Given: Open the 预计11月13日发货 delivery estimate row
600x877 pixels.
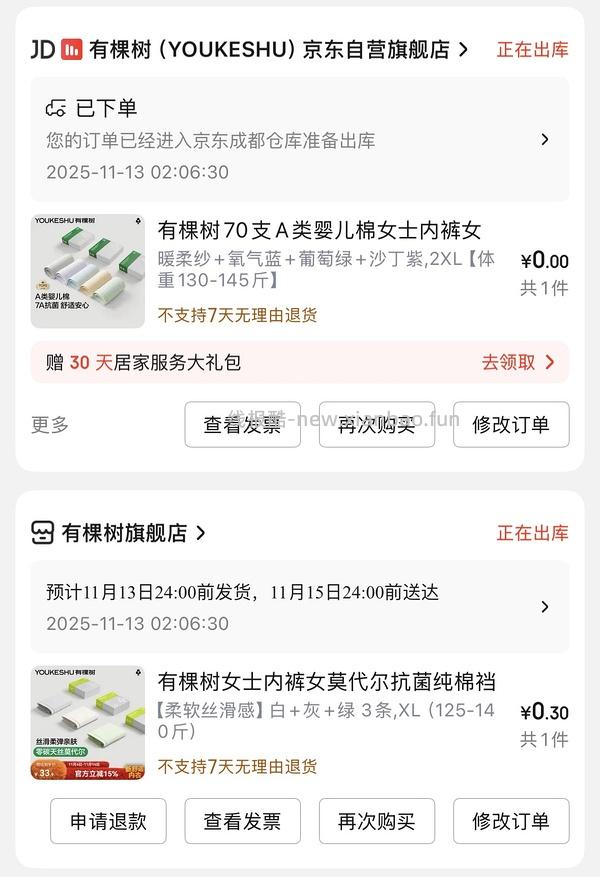Looking at the screenshot, I should pyautogui.click(x=300, y=606).
